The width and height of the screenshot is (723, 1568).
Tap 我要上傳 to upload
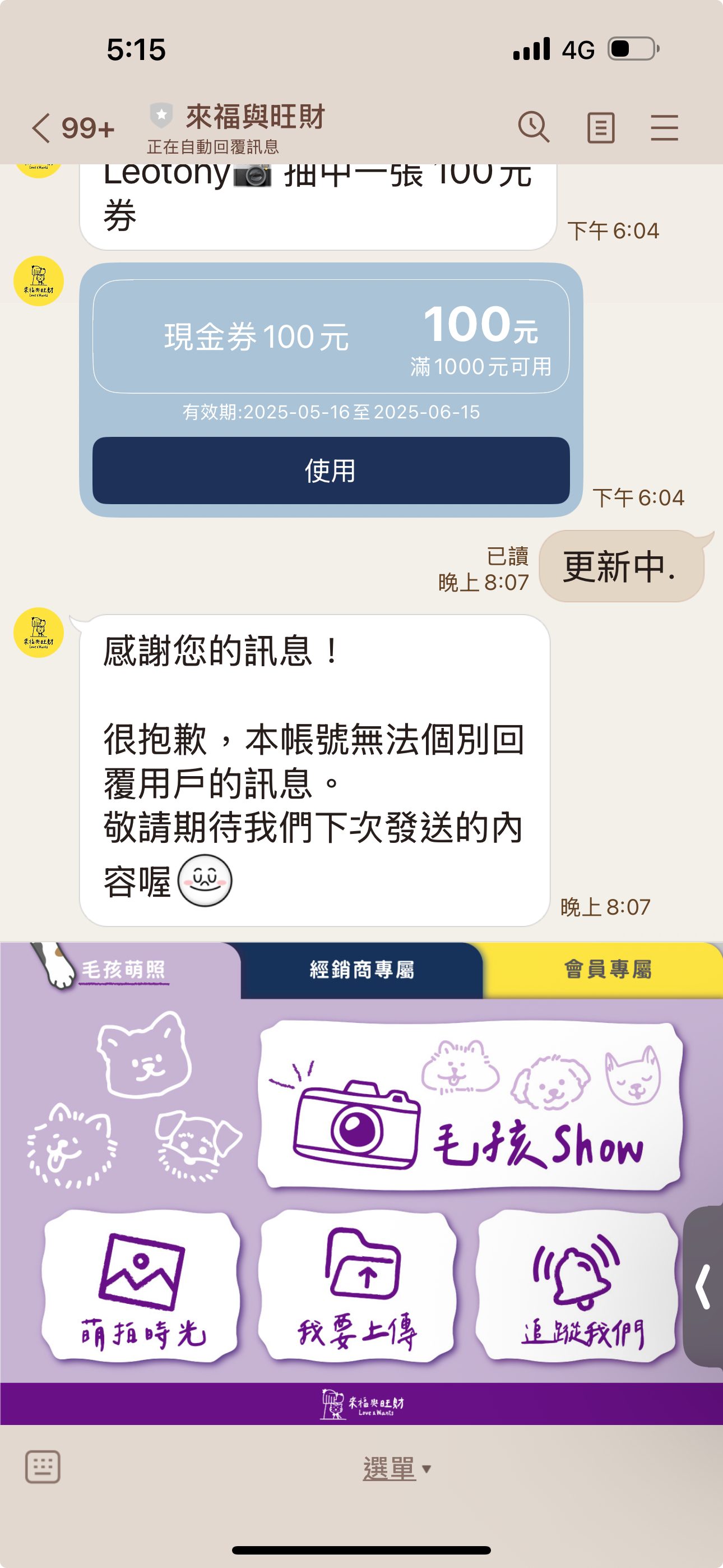358,1286
